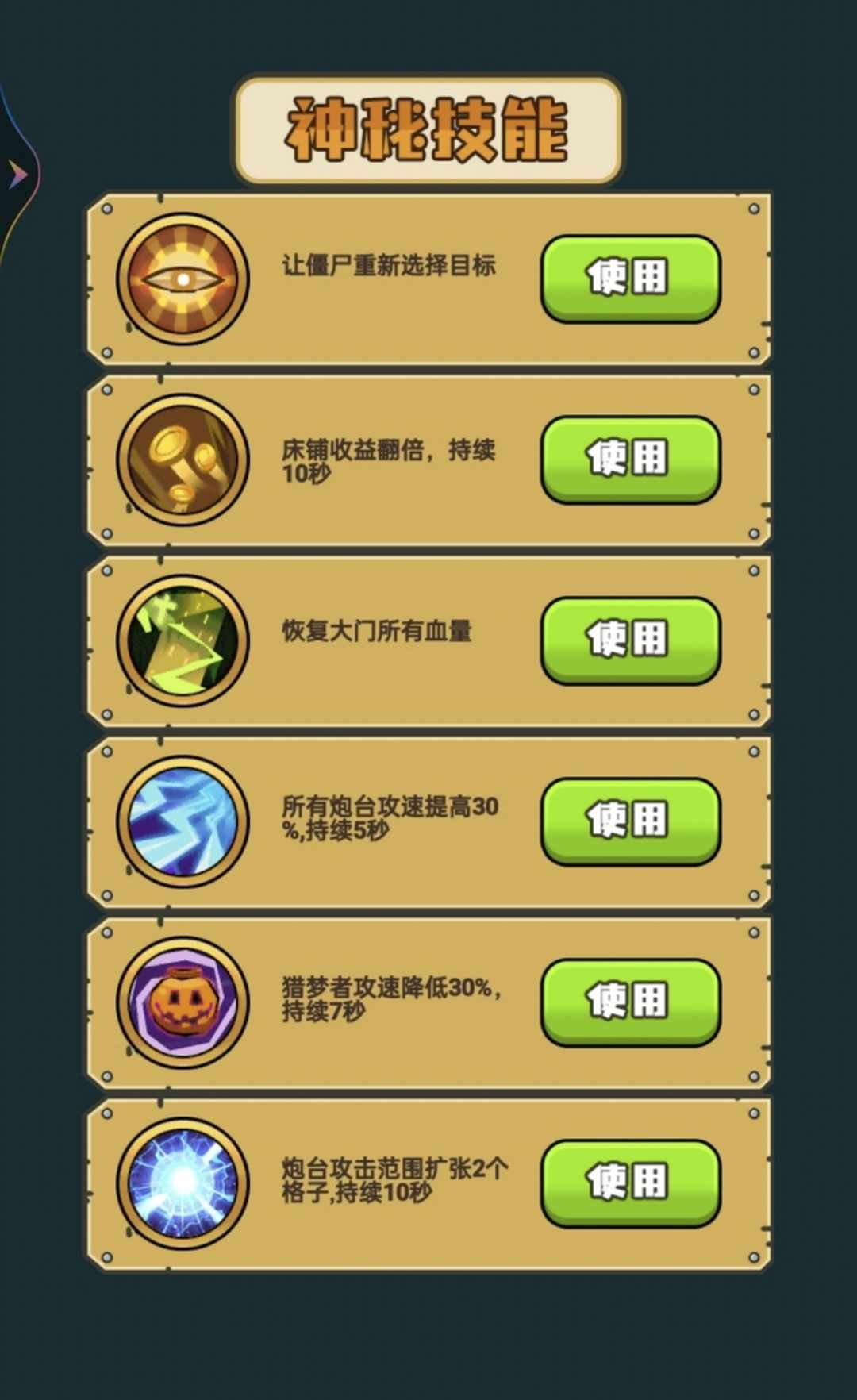This screenshot has width=857, height=1400.
Task: Use the skill 让僵尸重新选择目标
Action: pyautogui.click(x=630, y=278)
